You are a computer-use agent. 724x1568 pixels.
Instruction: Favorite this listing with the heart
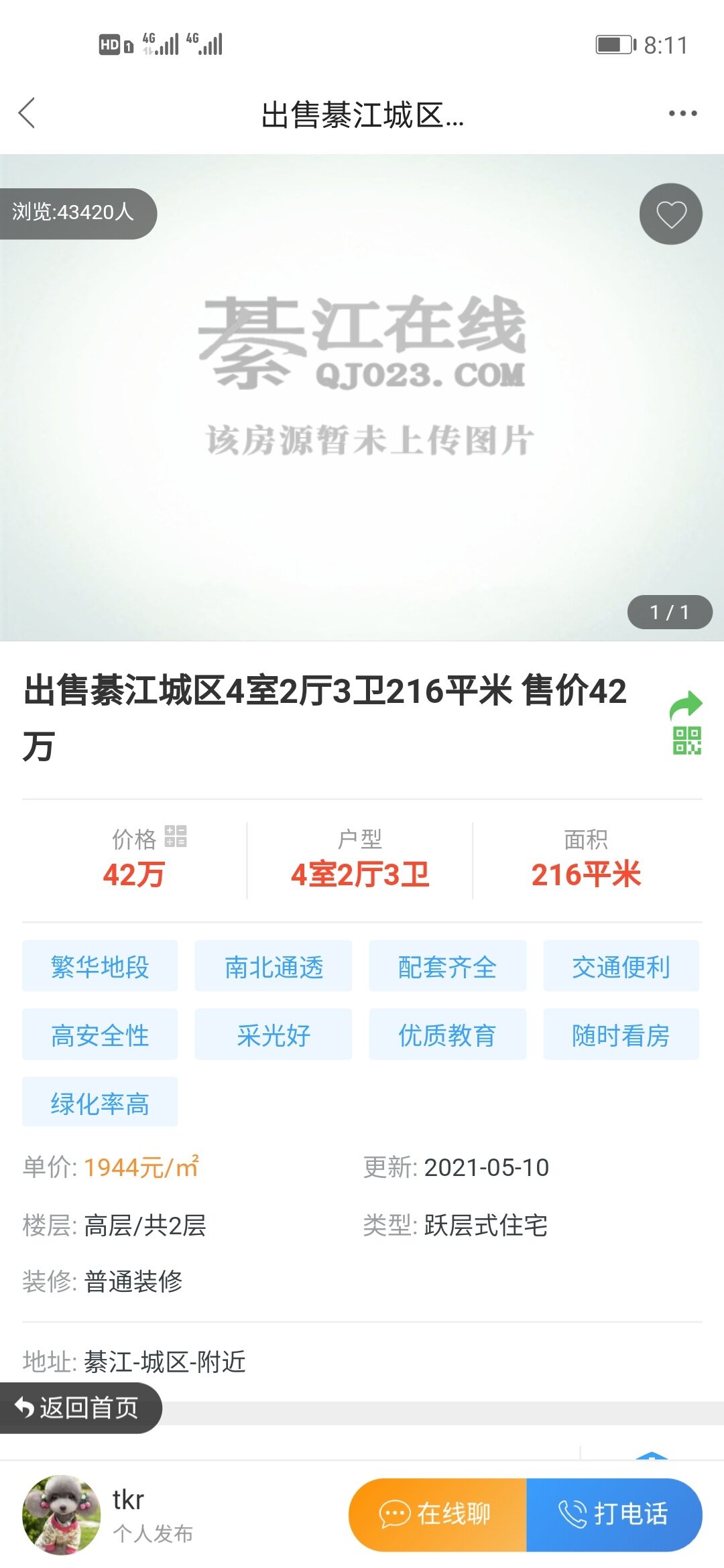[670, 214]
